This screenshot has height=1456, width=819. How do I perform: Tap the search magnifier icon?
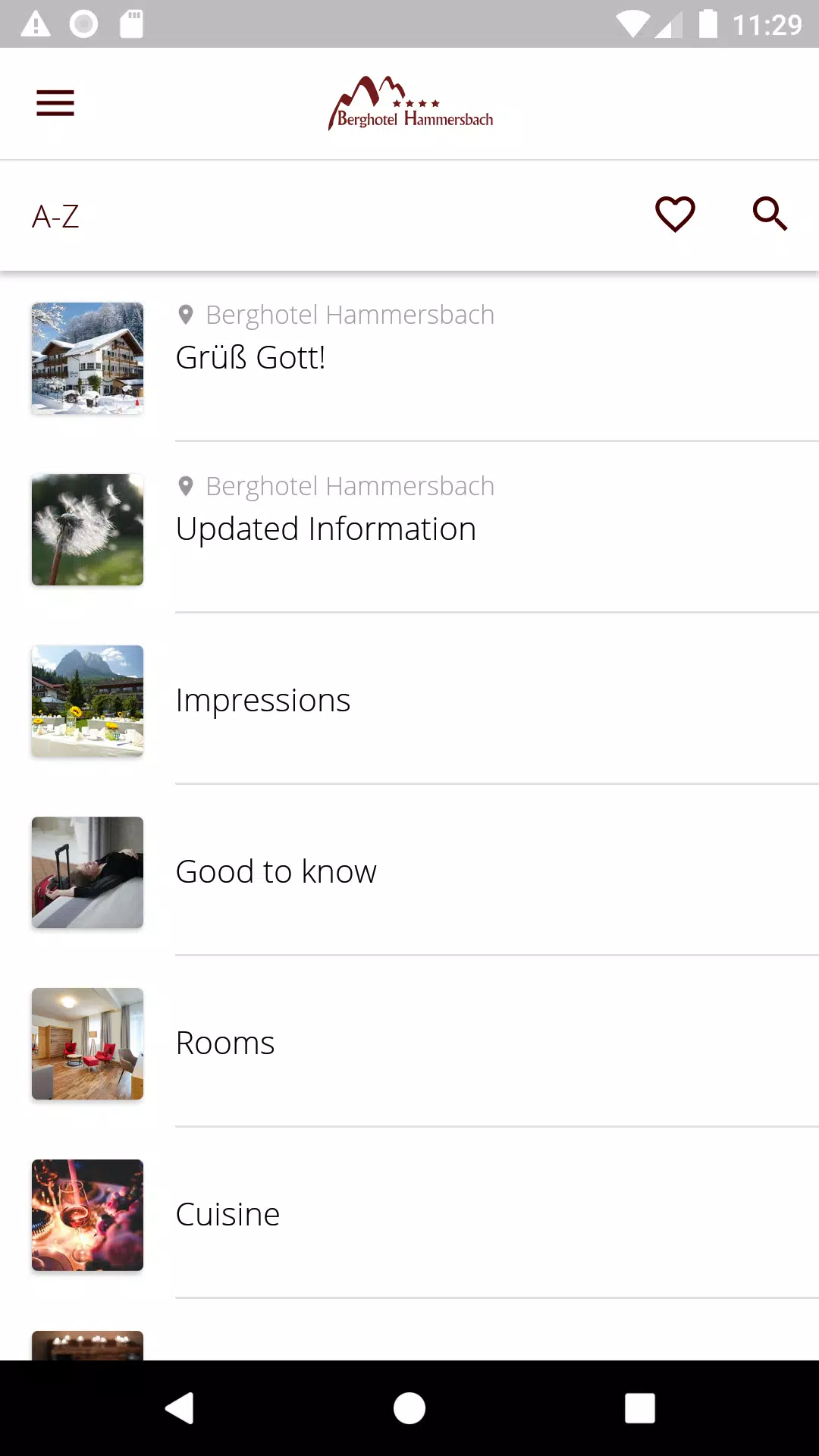[770, 214]
